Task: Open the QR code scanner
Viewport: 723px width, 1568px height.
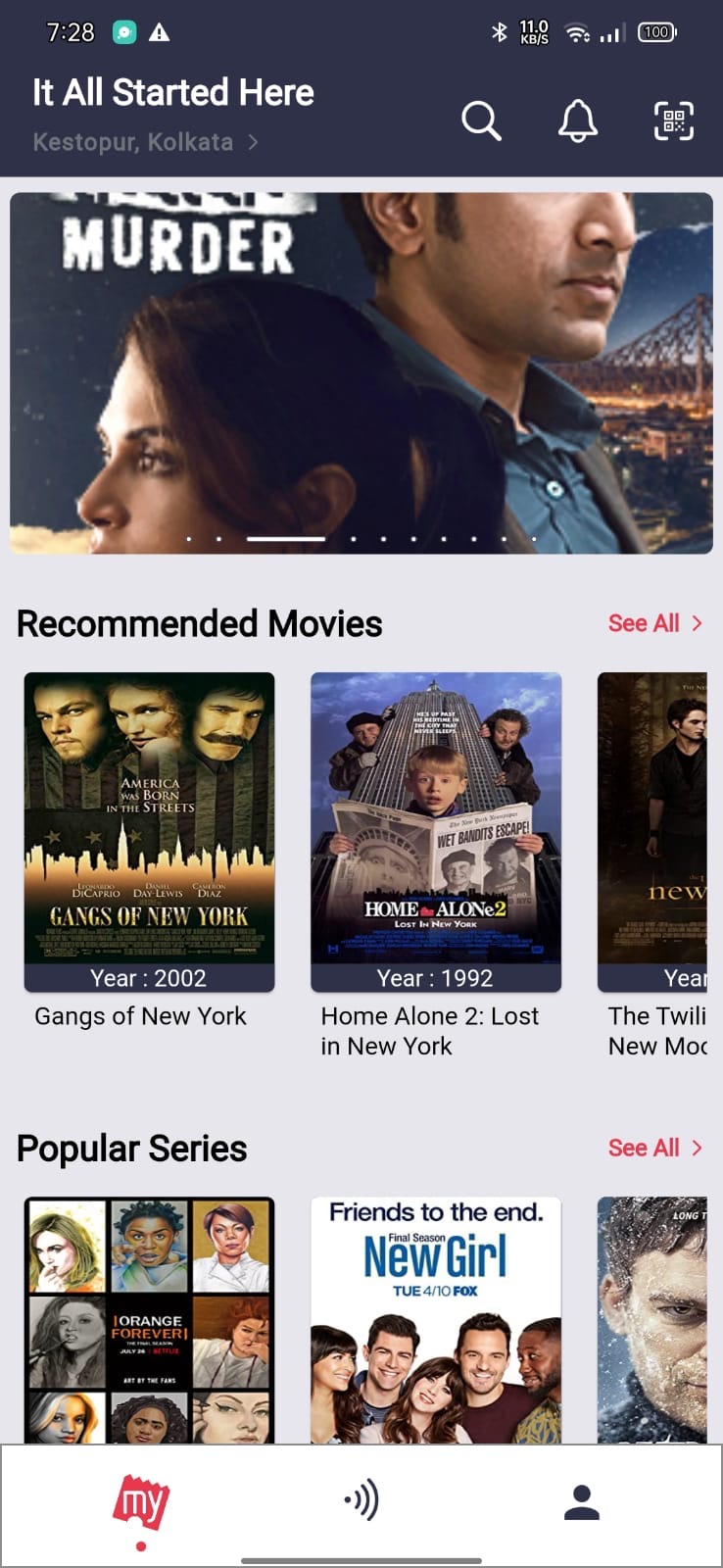Action: (x=674, y=122)
